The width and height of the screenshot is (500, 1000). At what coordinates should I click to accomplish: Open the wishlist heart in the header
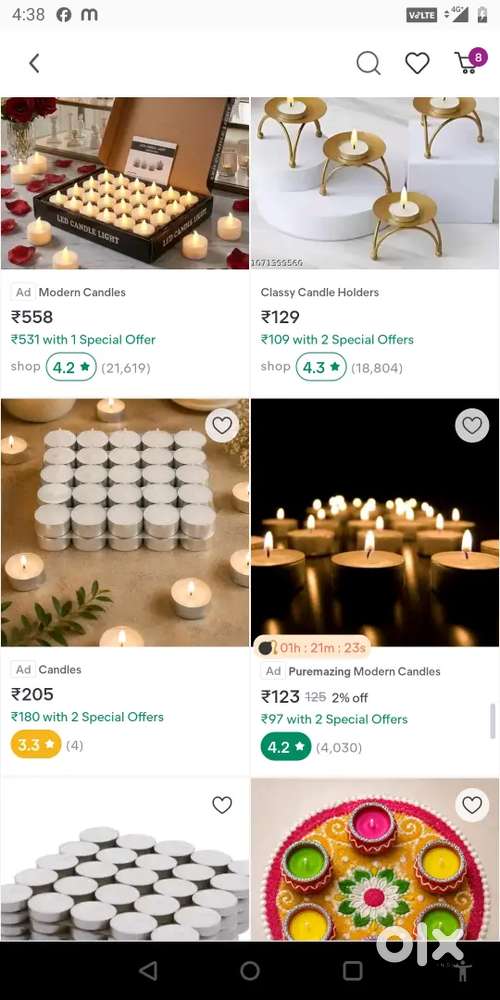[x=417, y=63]
